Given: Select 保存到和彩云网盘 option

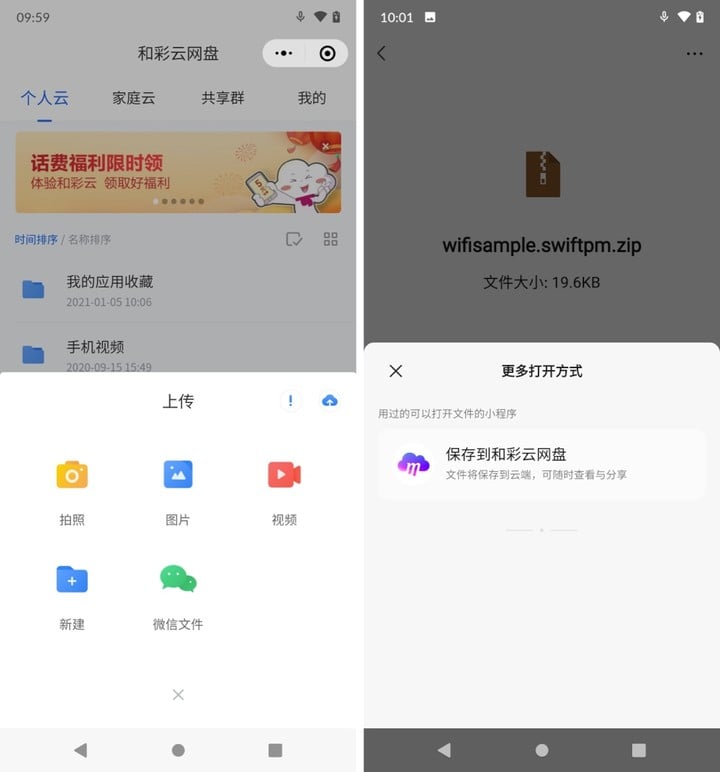Looking at the screenshot, I should tap(541, 464).
